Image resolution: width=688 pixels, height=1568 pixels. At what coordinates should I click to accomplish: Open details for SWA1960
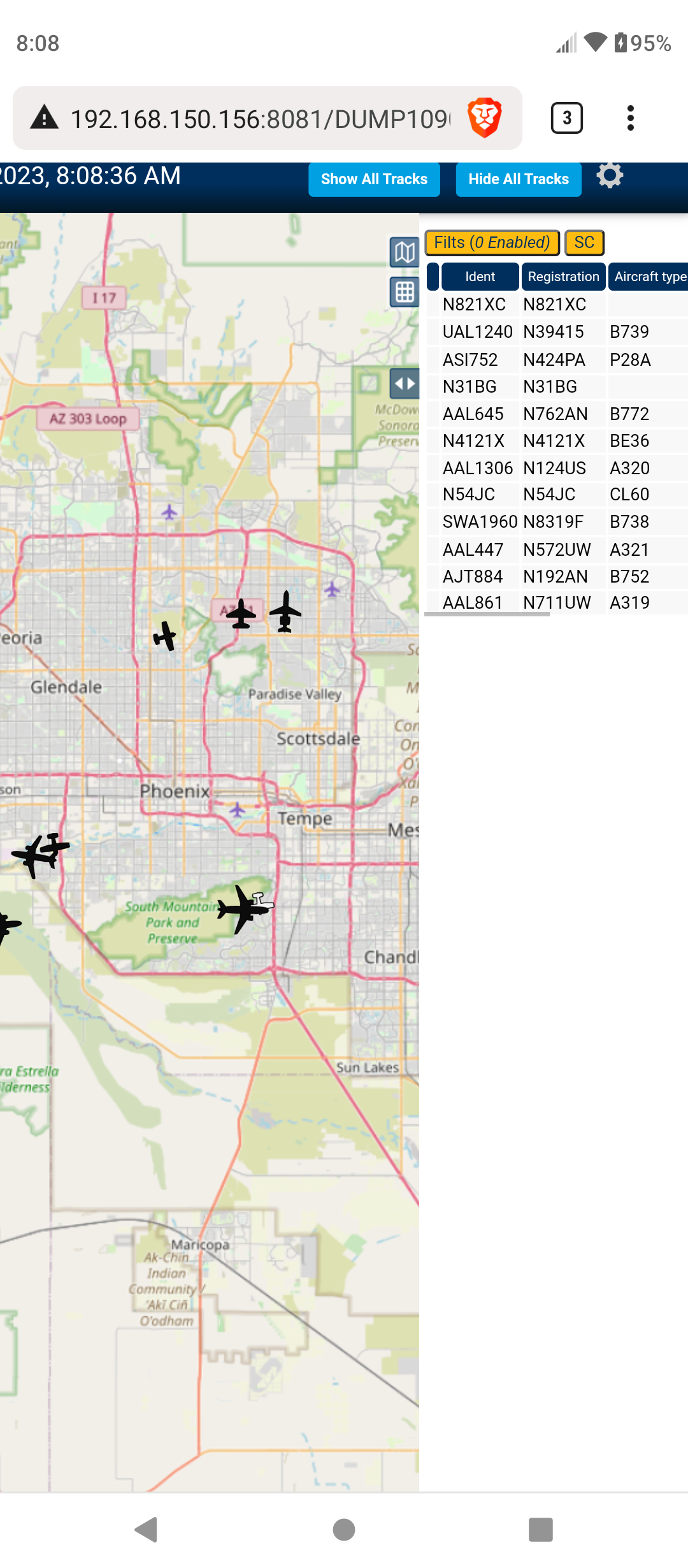pos(557,522)
